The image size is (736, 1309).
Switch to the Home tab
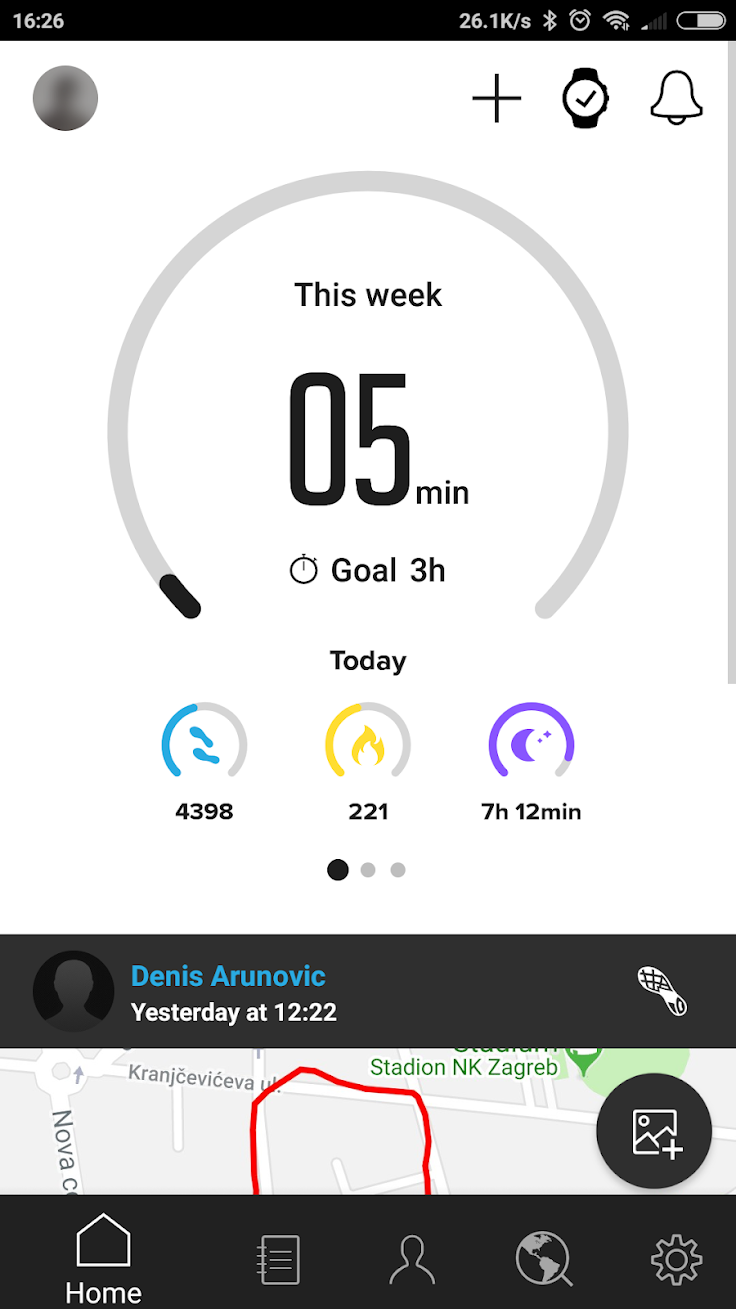coord(103,1257)
